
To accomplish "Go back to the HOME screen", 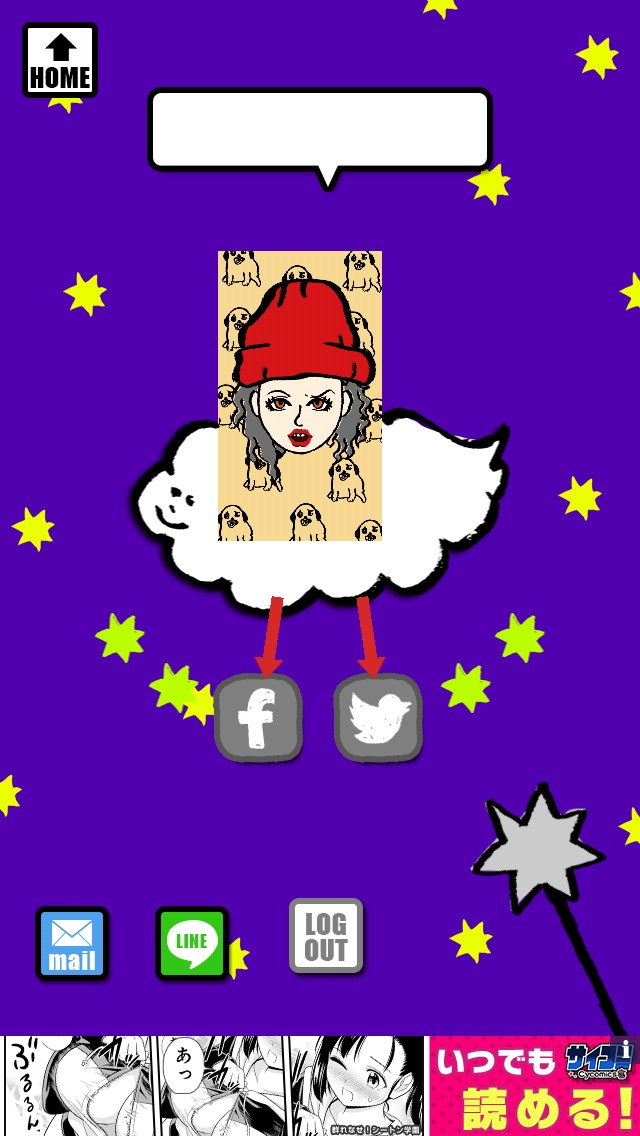I will click(x=60, y=60).
